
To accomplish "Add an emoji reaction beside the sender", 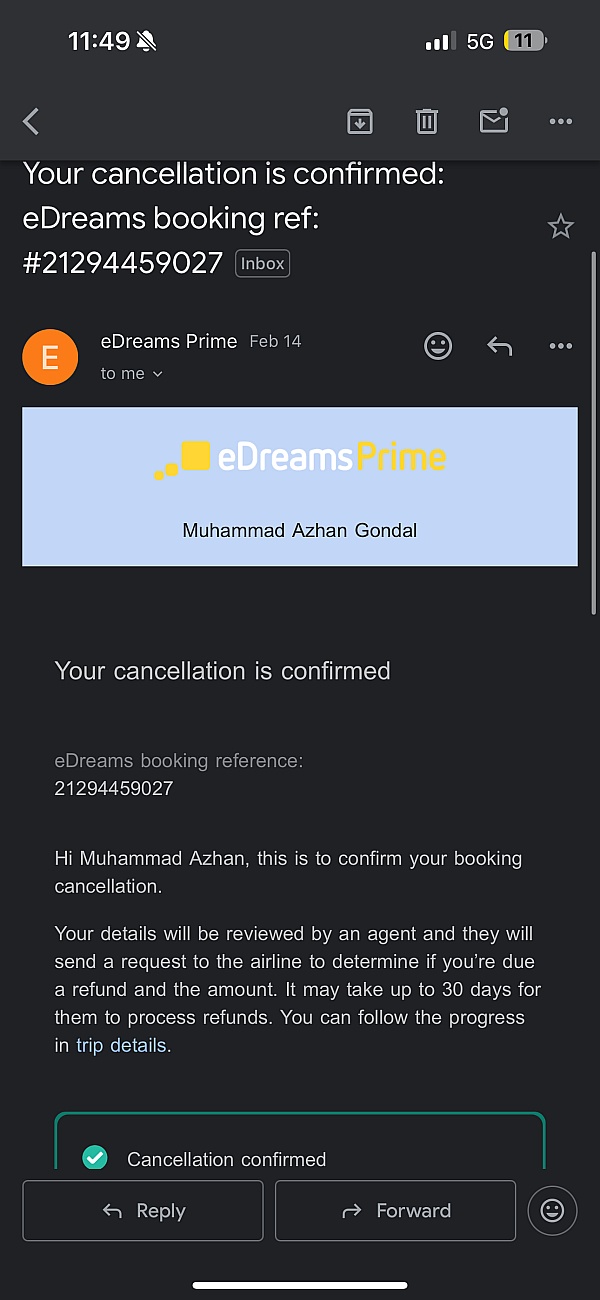I will point(438,346).
